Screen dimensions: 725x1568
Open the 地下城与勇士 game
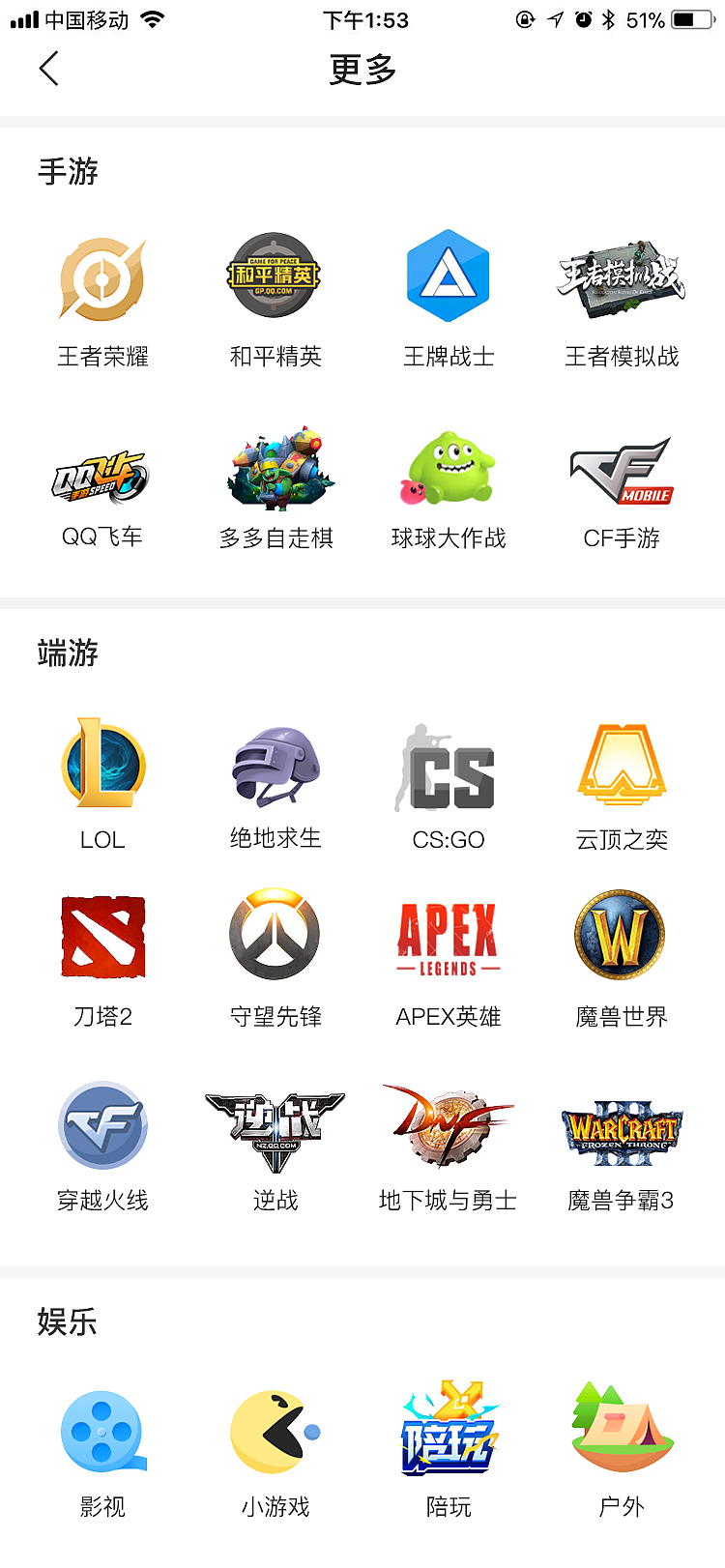448,1126
